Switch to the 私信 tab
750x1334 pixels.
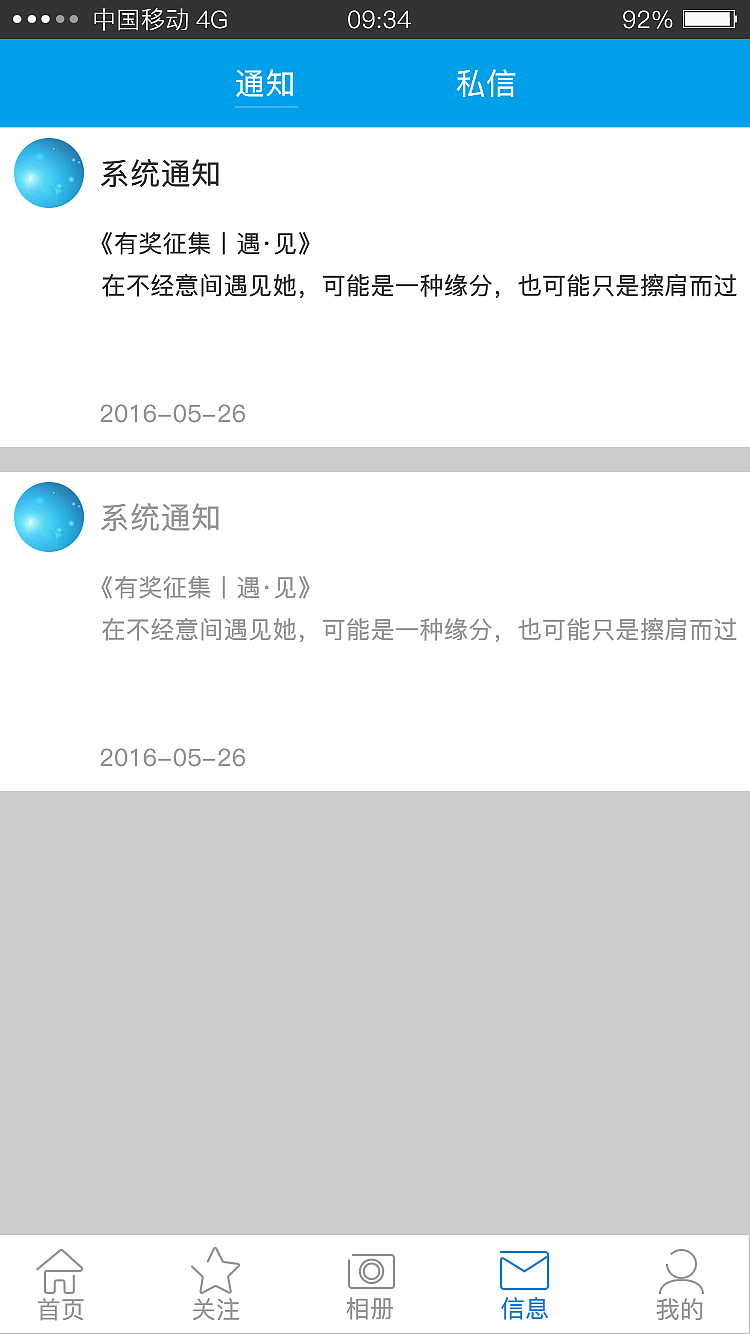pos(487,83)
